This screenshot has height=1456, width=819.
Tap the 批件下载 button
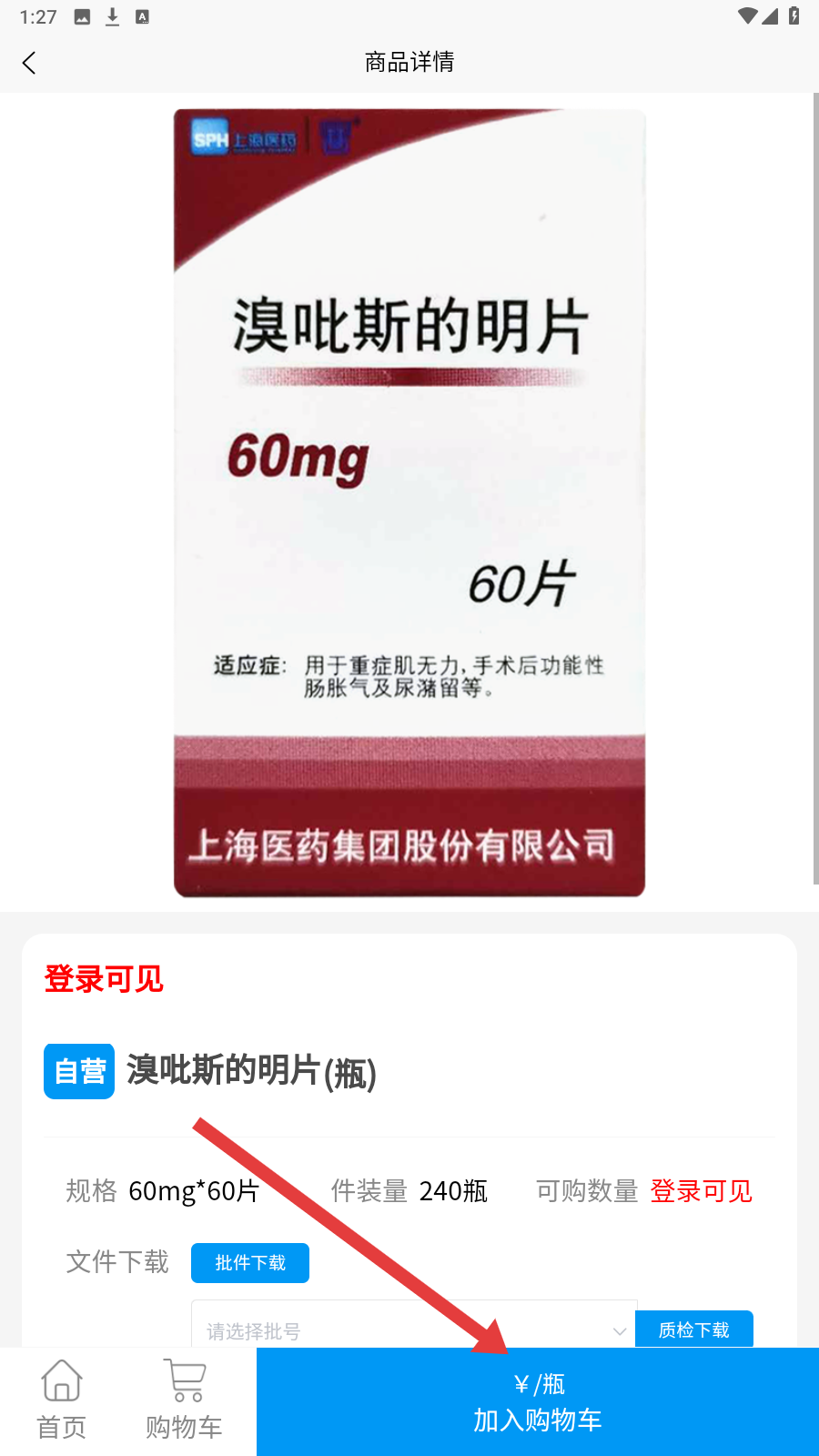pos(250,1263)
